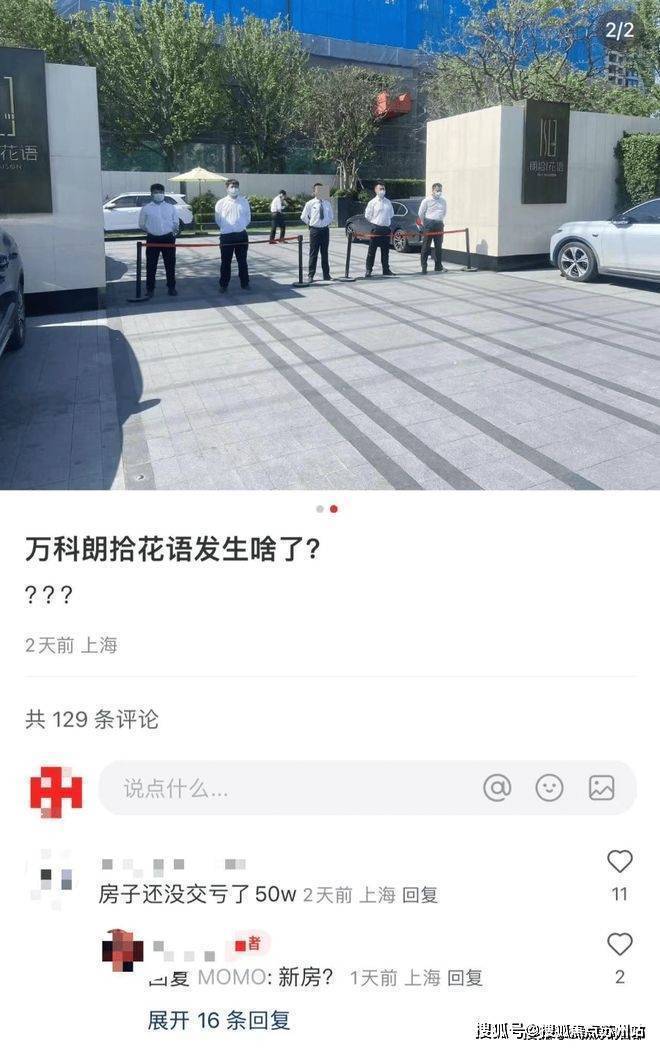The image size is (660, 1048).
Task: Like the reply mentioning MOMO: 新房?
Action: pos(620,944)
